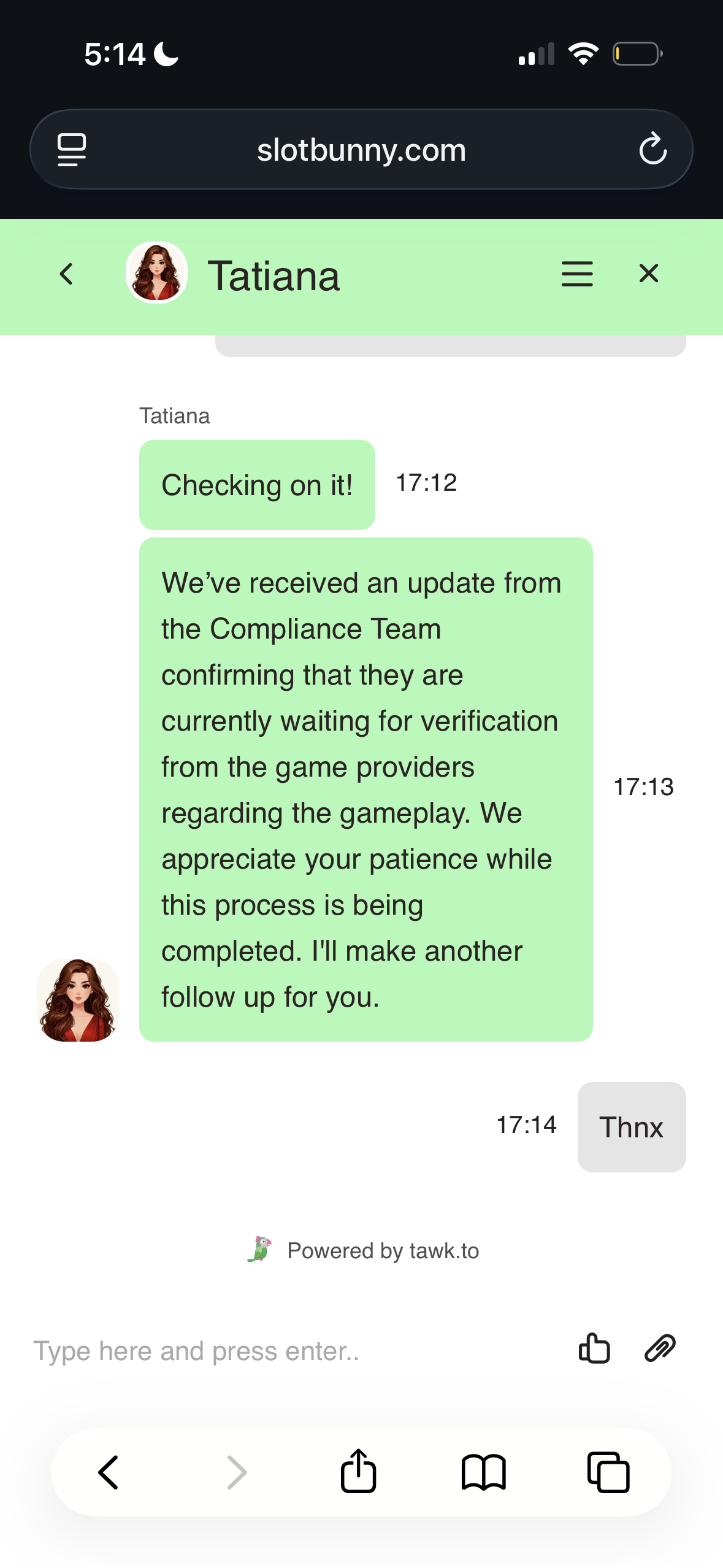
Task: Send a thumbs up rating
Action: point(594,1349)
